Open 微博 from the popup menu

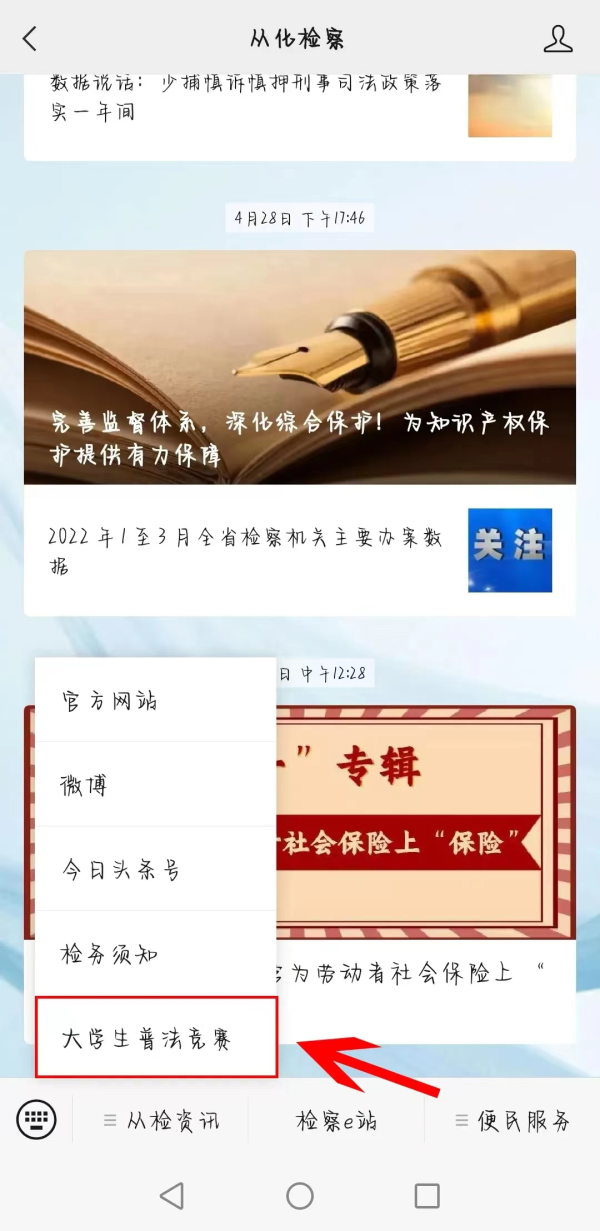[155, 785]
